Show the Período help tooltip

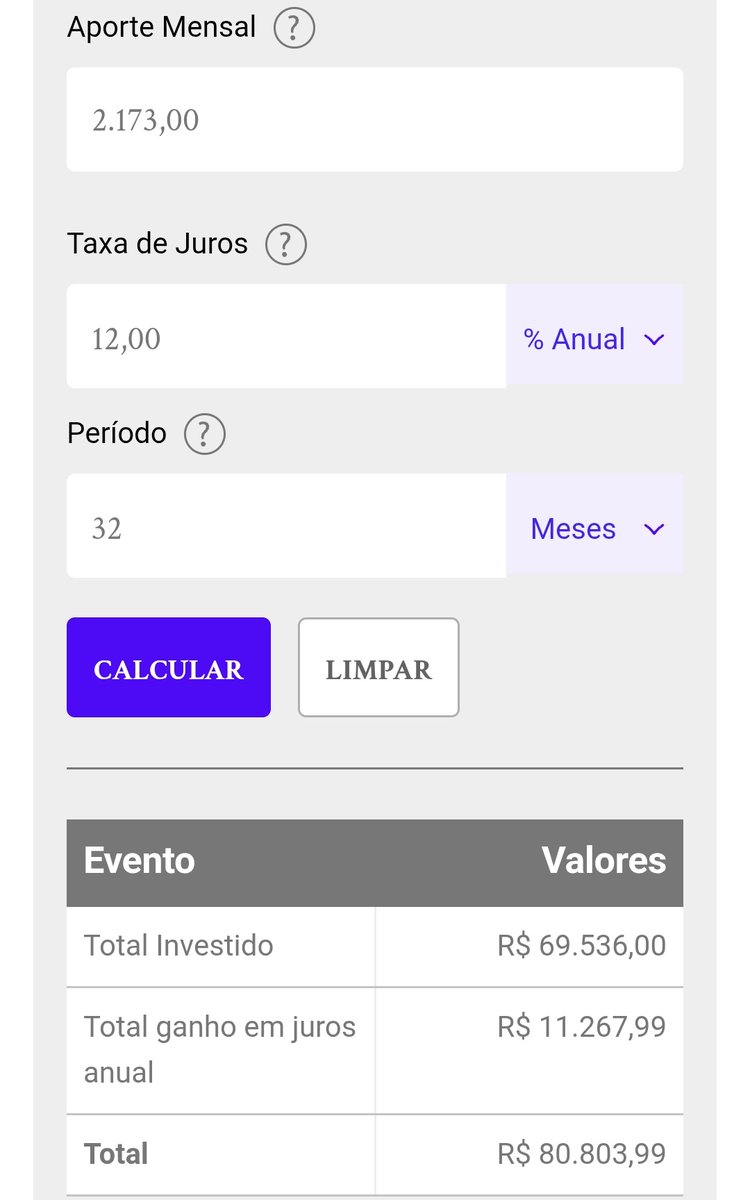tap(205, 434)
